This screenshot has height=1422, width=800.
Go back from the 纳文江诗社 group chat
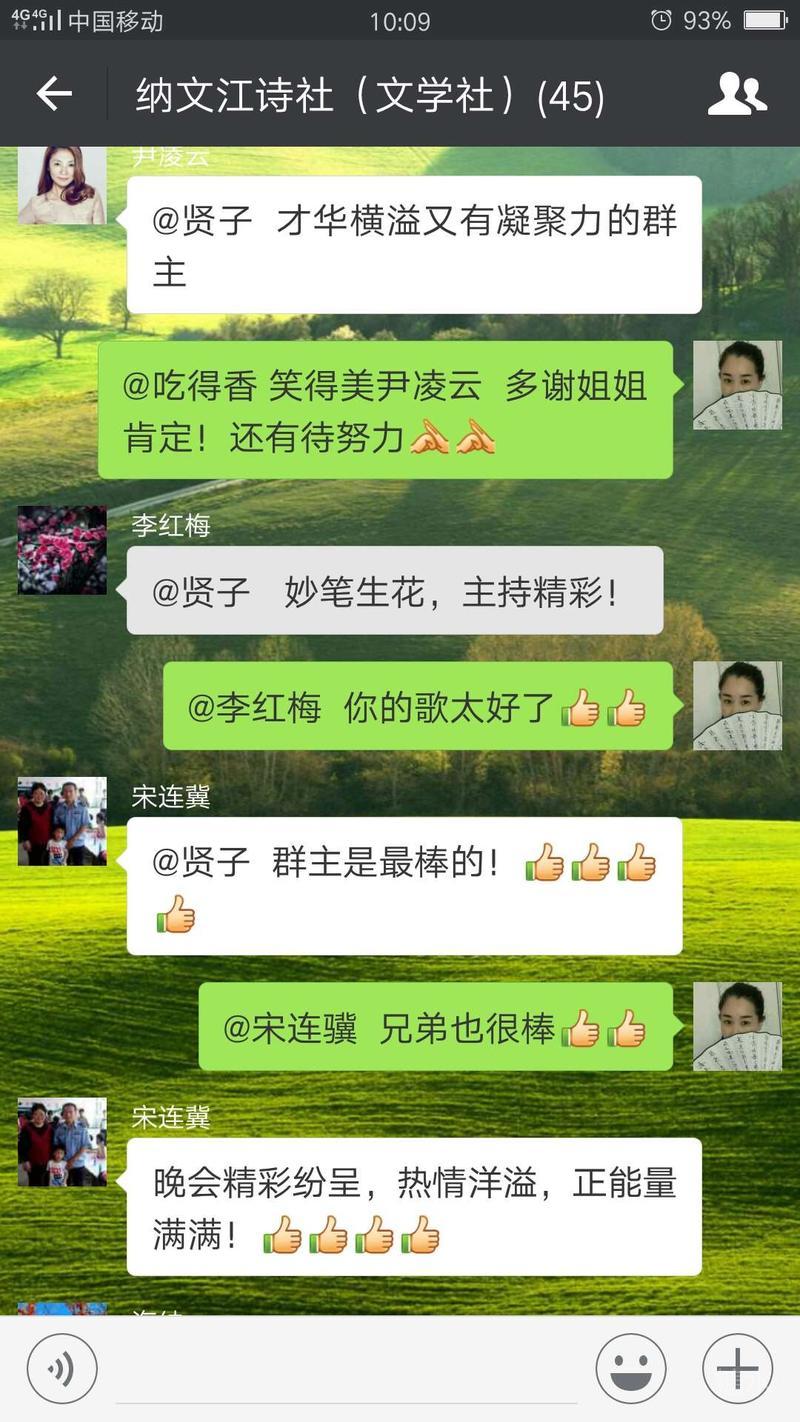click(54, 95)
